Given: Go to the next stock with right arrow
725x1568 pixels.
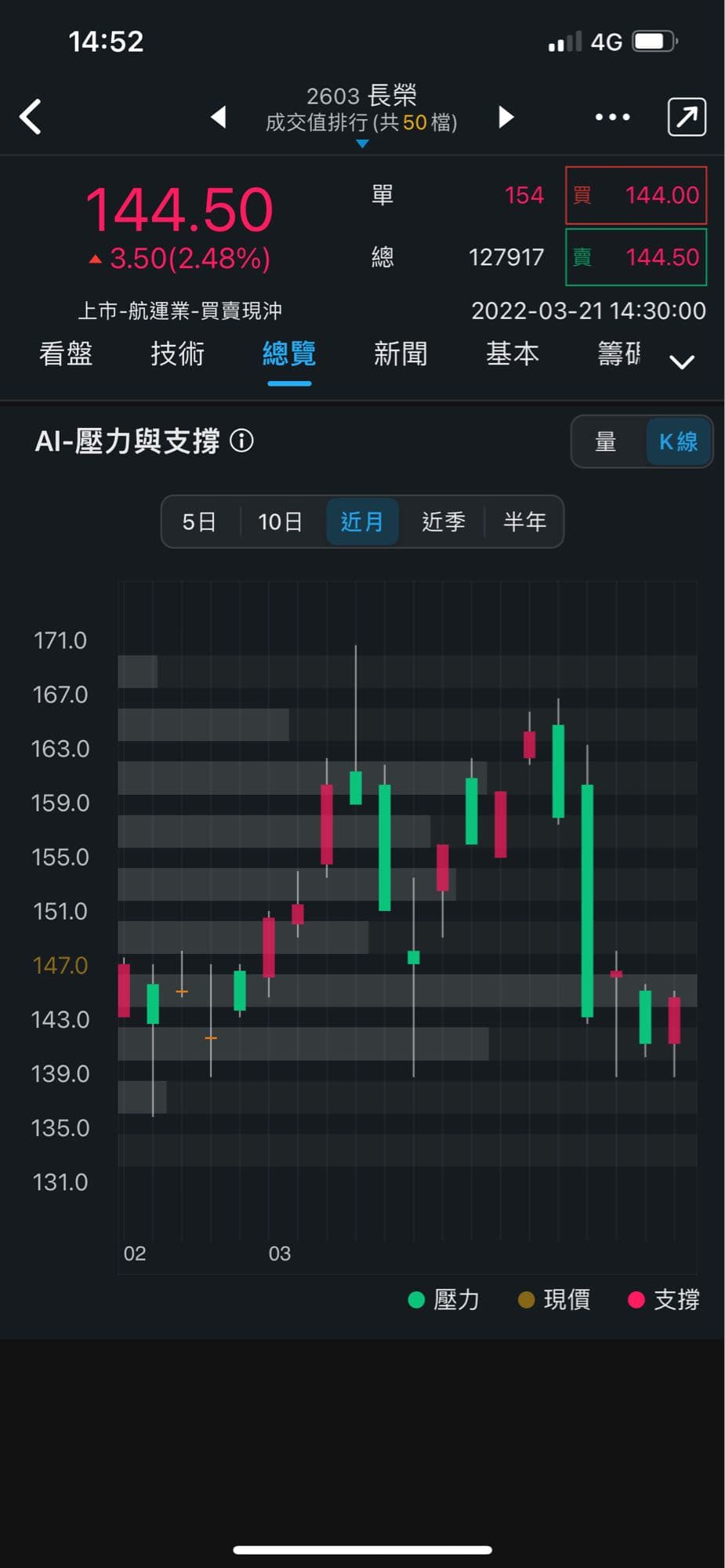Looking at the screenshot, I should [x=506, y=116].
